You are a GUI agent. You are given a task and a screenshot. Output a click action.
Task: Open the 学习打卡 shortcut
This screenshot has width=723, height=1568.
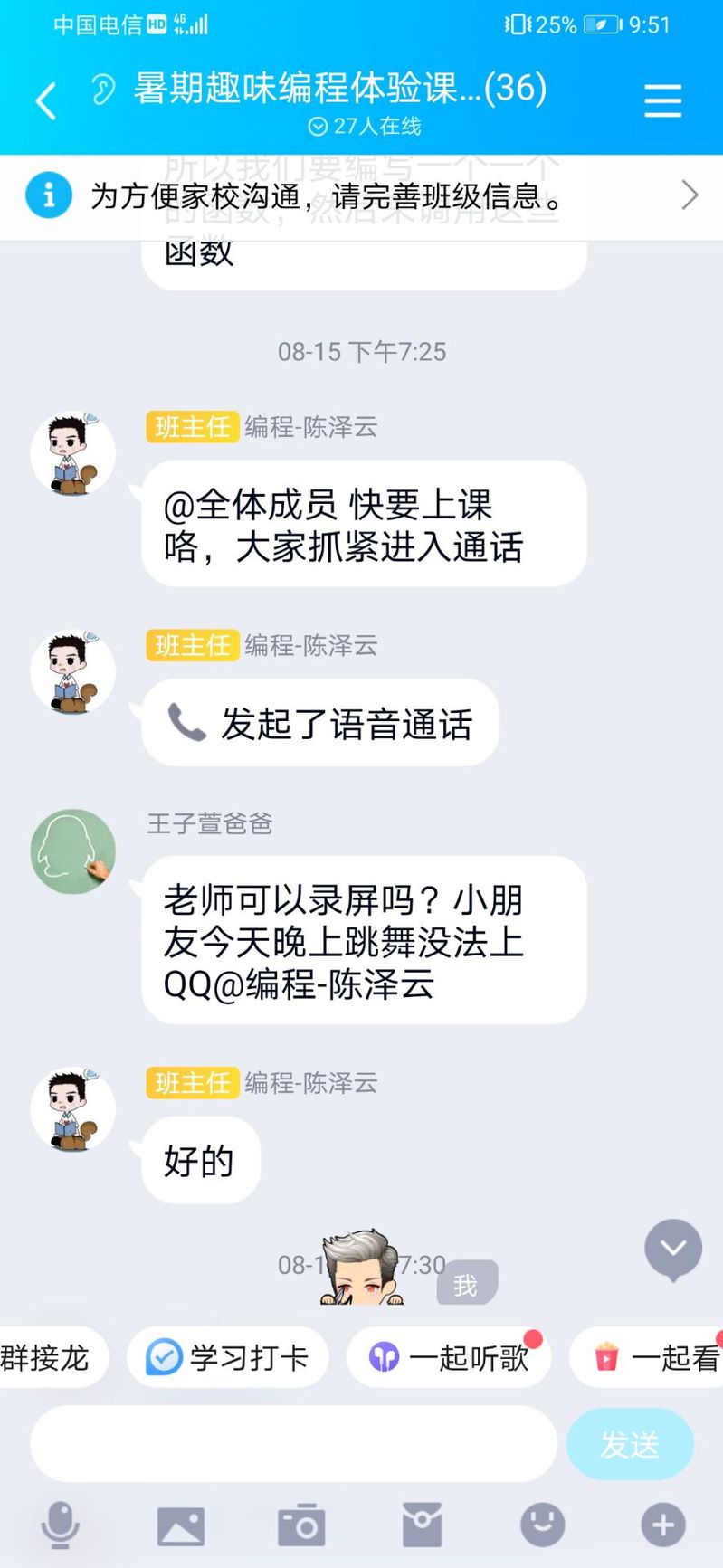coord(227,1357)
